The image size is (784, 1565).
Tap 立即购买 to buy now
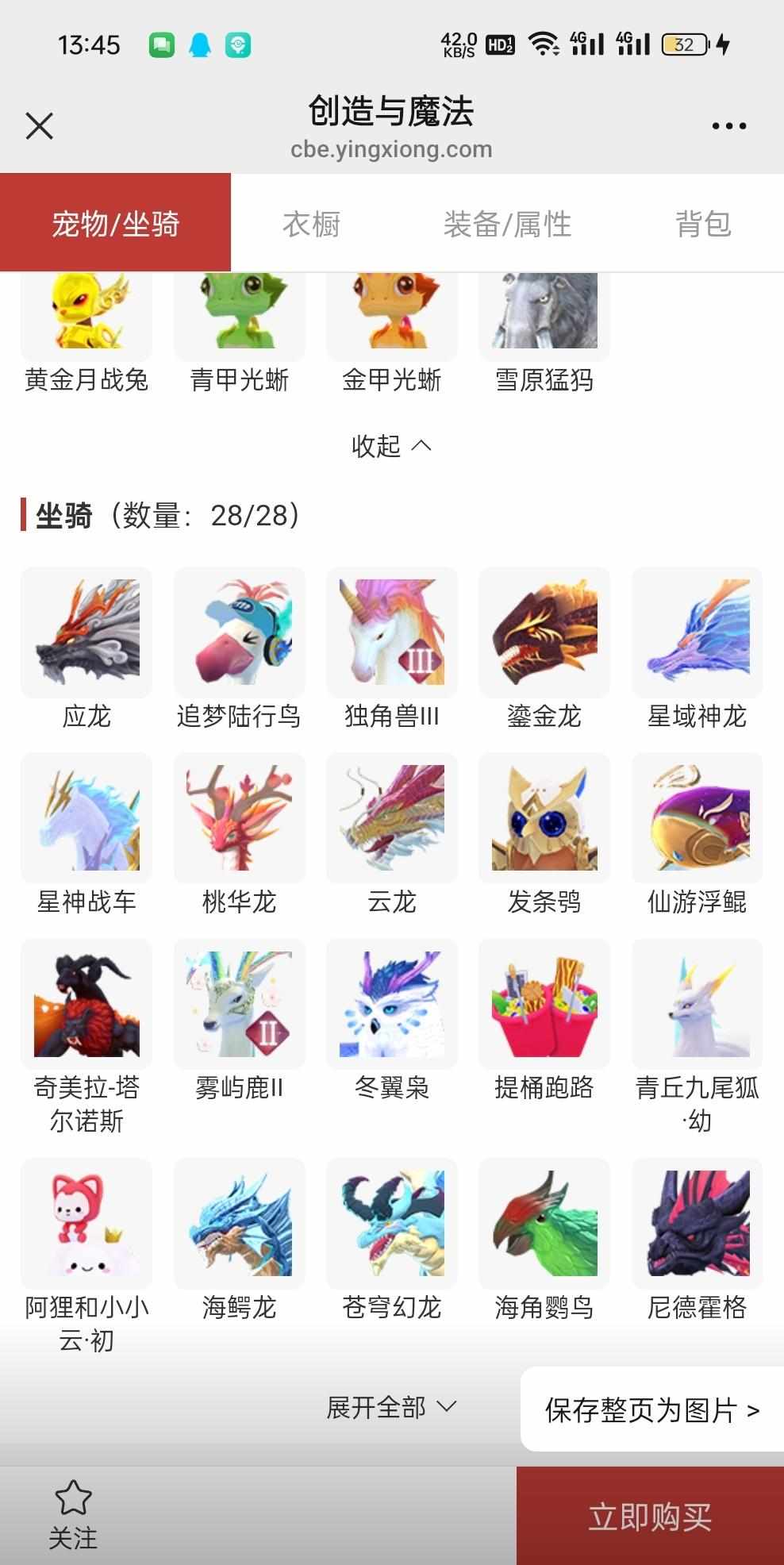650,1517
